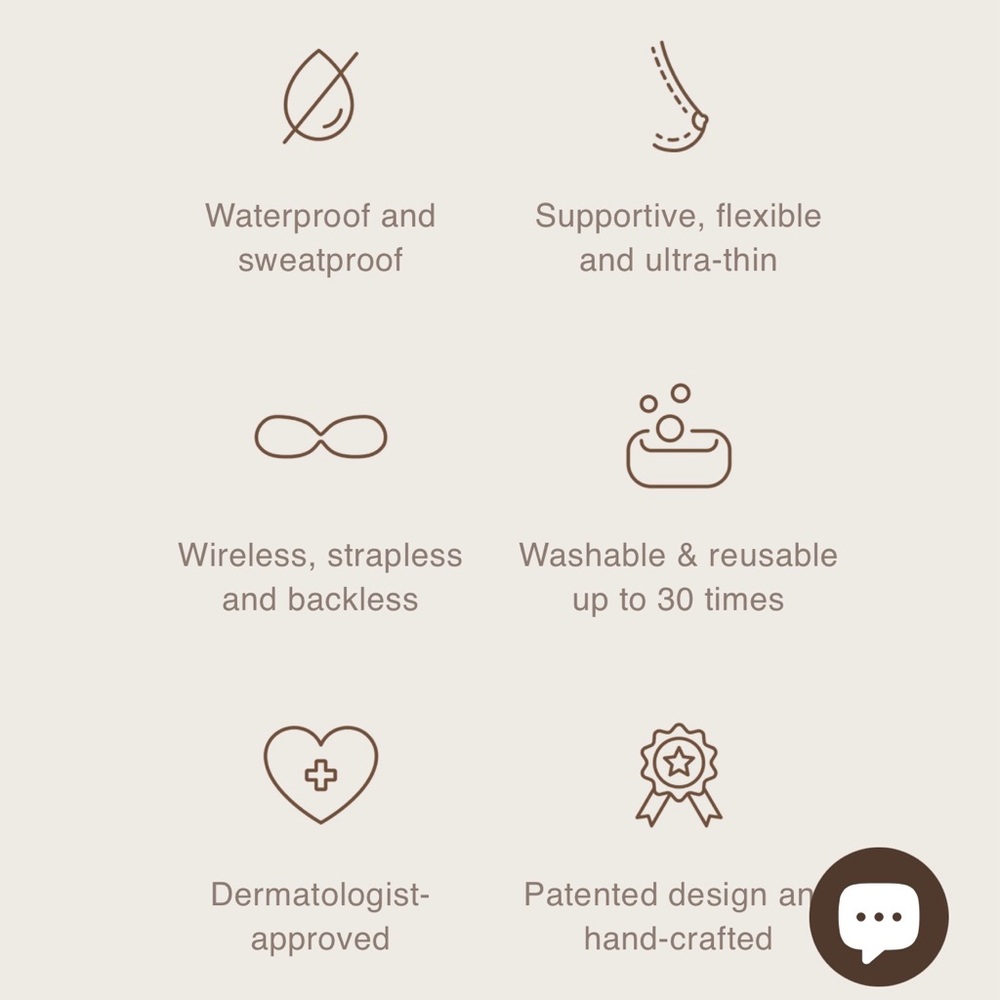Open the live chat bubble
The image size is (1000, 1000).
click(878, 916)
